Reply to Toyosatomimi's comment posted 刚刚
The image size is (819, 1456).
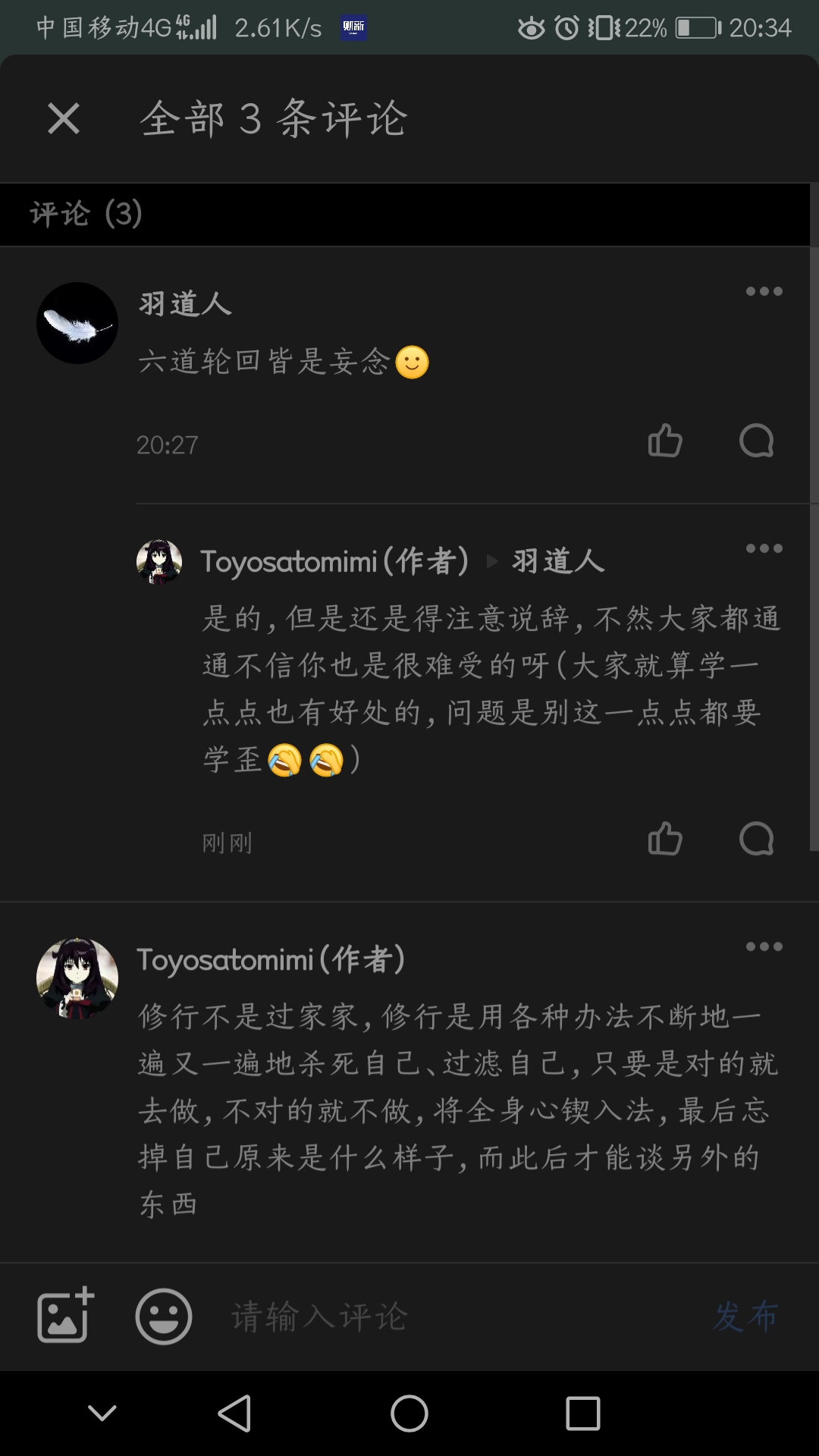tap(756, 839)
